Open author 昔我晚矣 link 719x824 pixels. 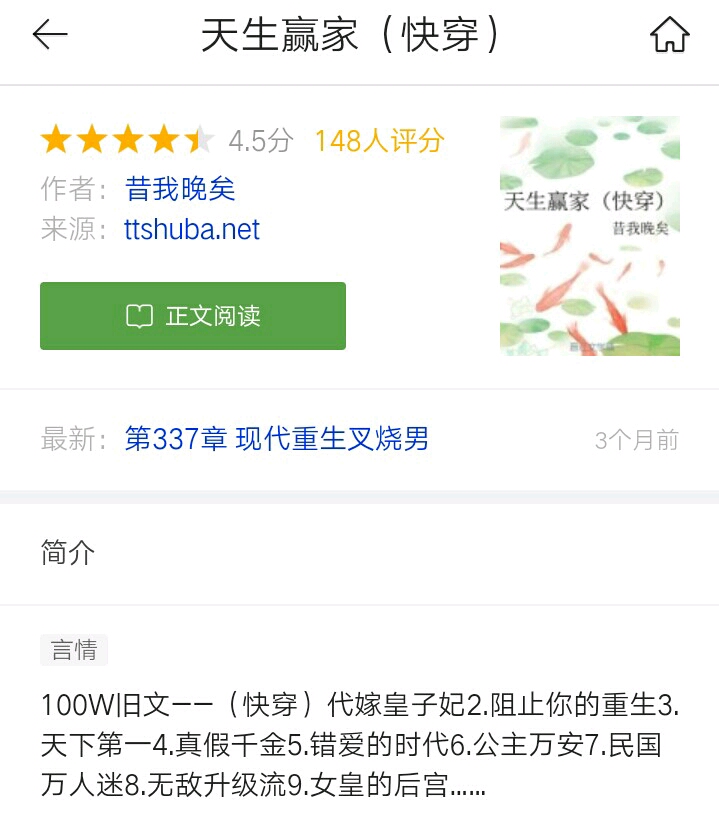tap(180, 189)
